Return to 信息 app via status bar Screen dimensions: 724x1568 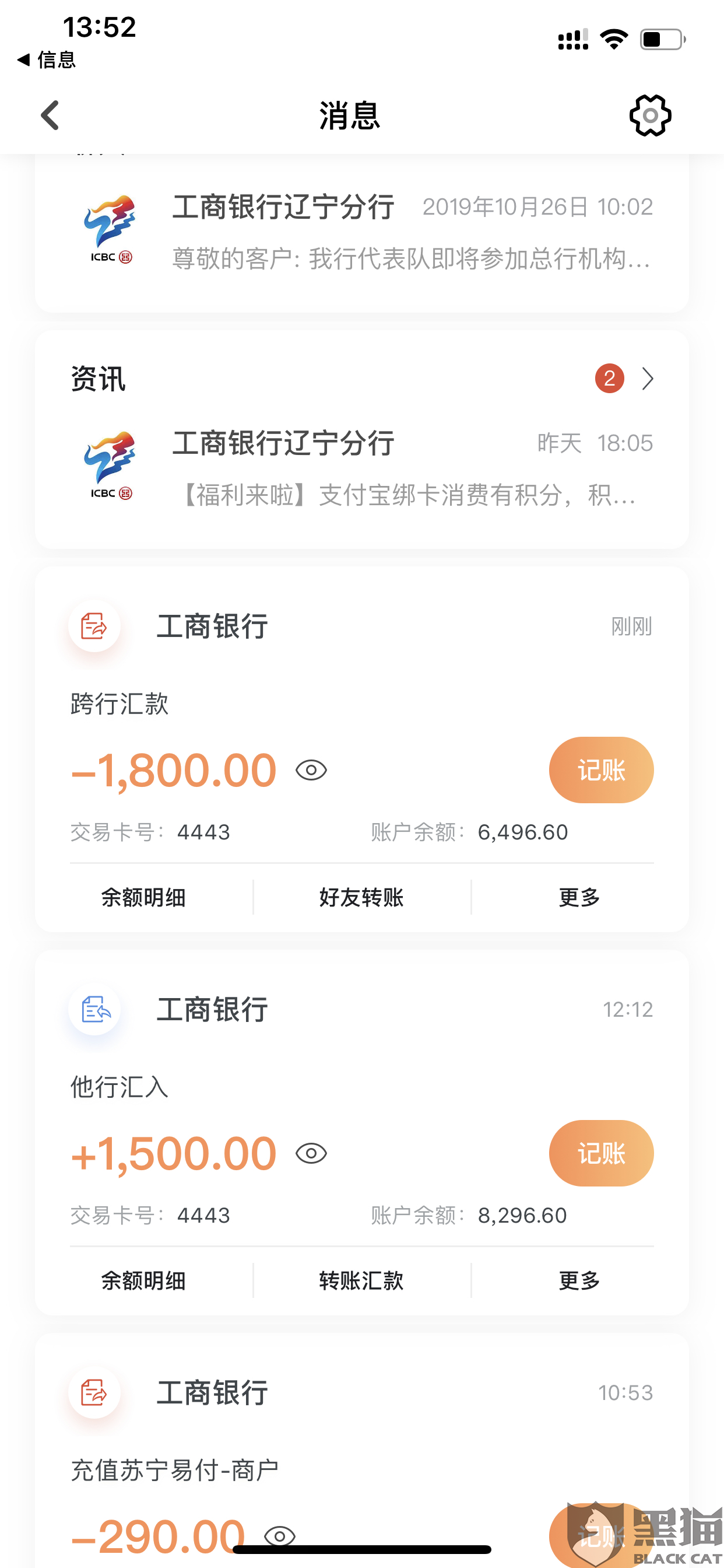[x=46, y=60]
